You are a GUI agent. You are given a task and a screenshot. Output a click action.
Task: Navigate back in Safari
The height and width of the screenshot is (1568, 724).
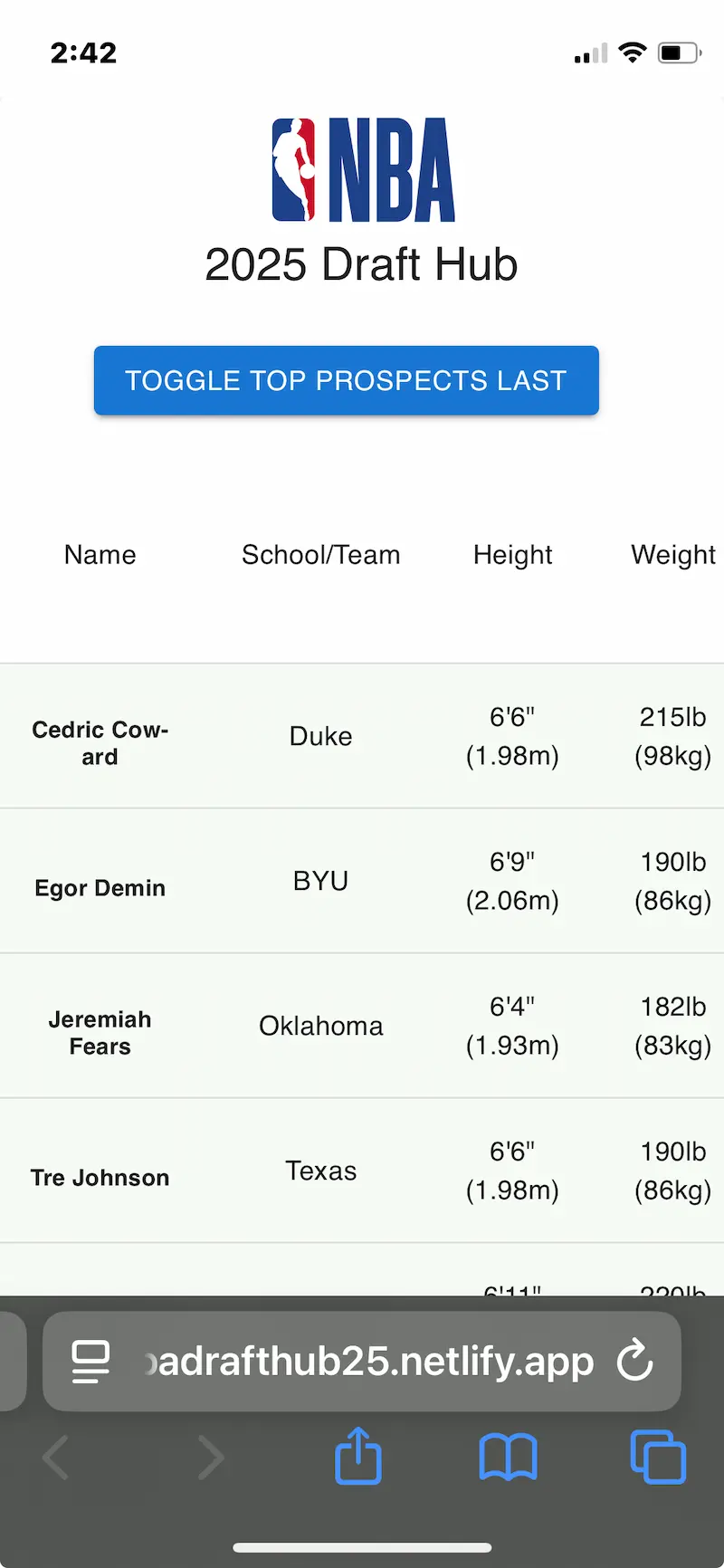(x=54, y=1458)
